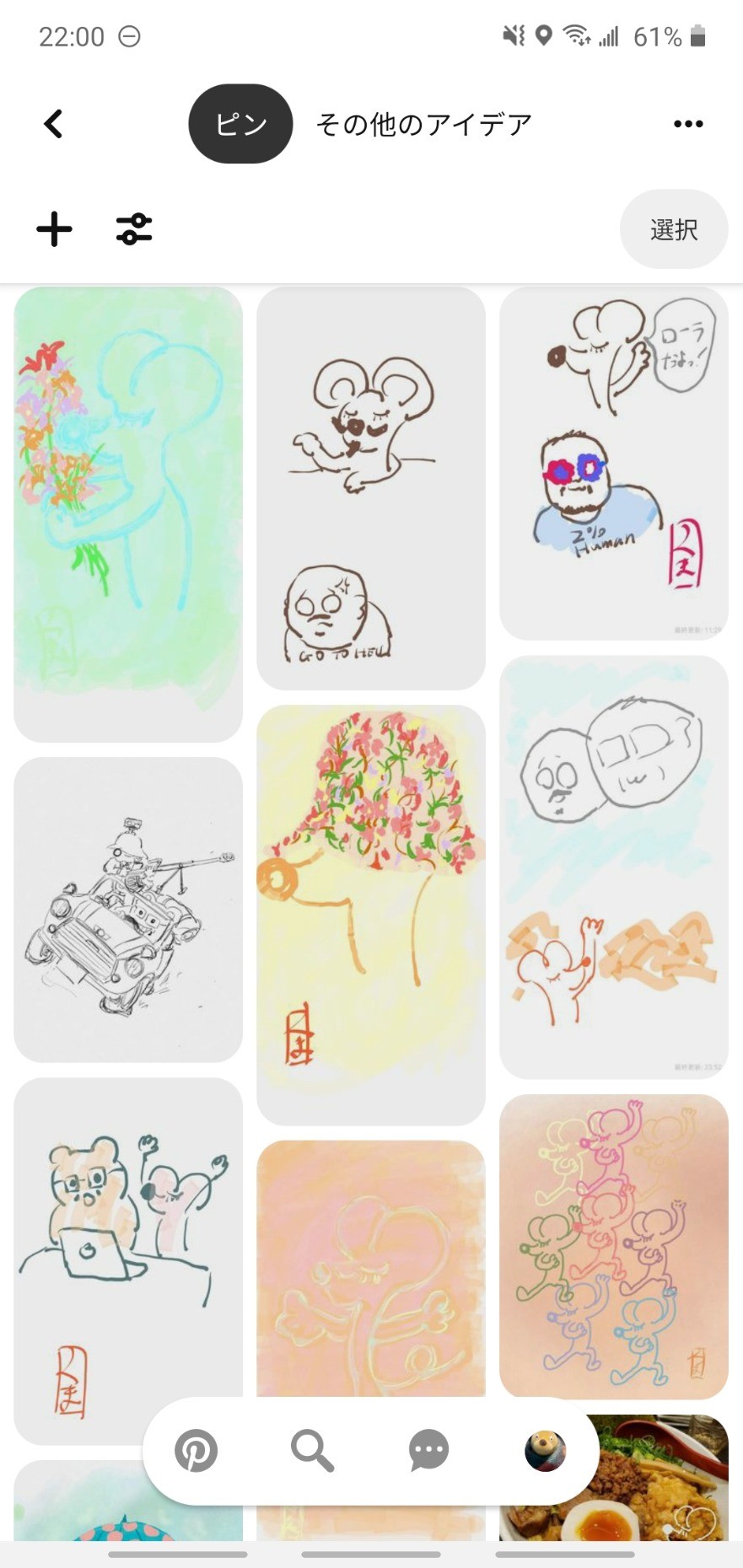Viewport: 743px width, 1568px height.
Task: Open search from the bottom bar
Action: tap(312, 1451)
